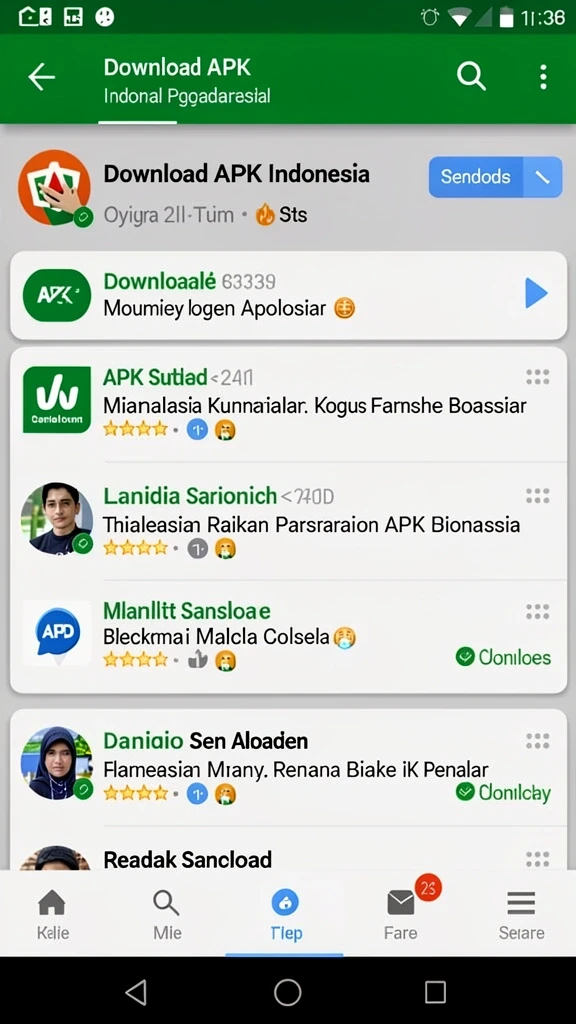Open the APK Sutlad entry
The image size is (576, 1024).
[x=288, y=405]
